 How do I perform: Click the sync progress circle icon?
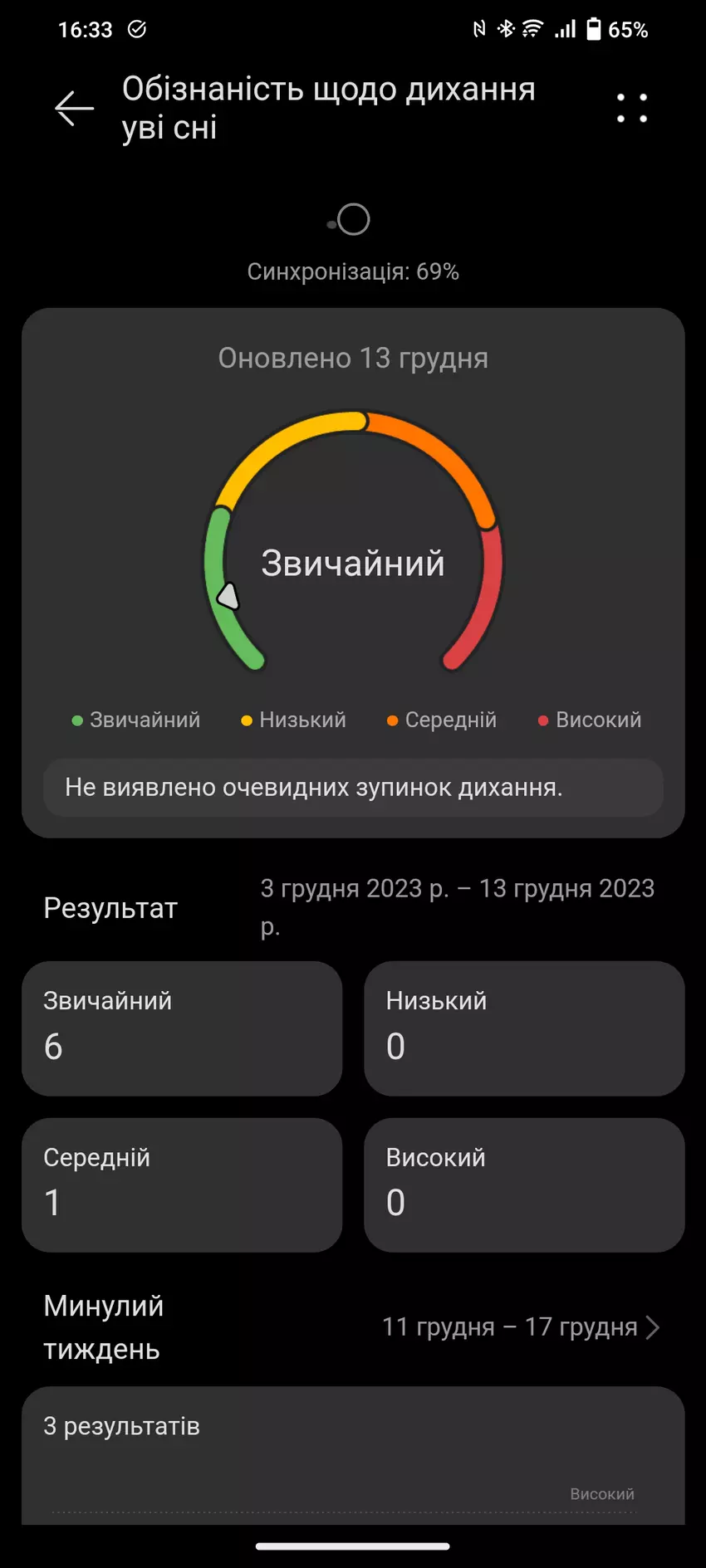(352, 218)
